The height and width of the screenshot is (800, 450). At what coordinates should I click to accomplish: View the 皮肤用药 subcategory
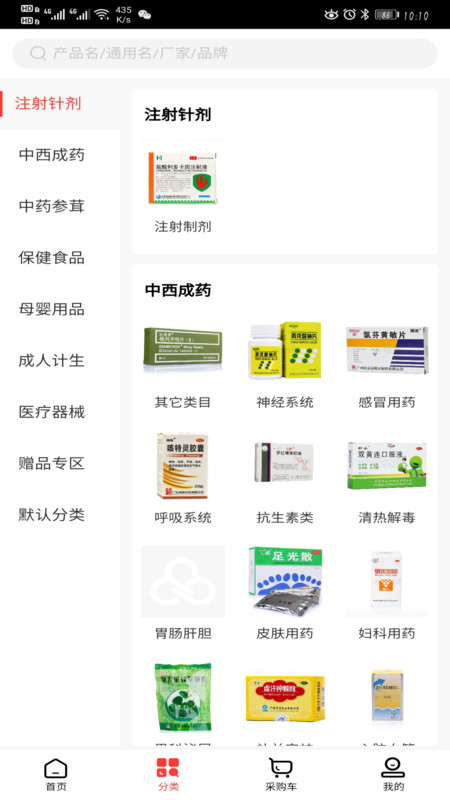[285, 595]
